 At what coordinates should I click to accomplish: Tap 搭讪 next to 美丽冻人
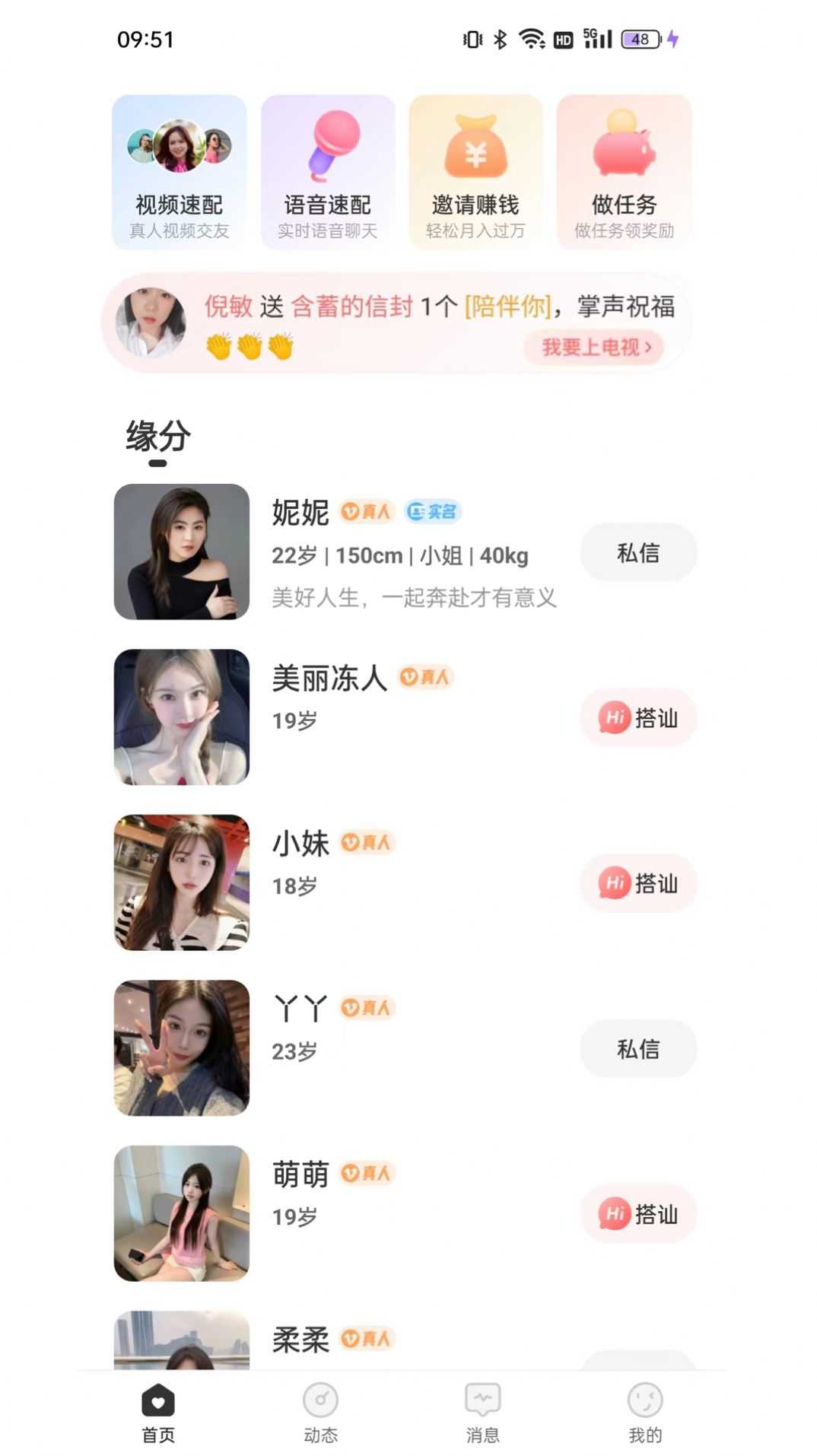click(638, 717)
